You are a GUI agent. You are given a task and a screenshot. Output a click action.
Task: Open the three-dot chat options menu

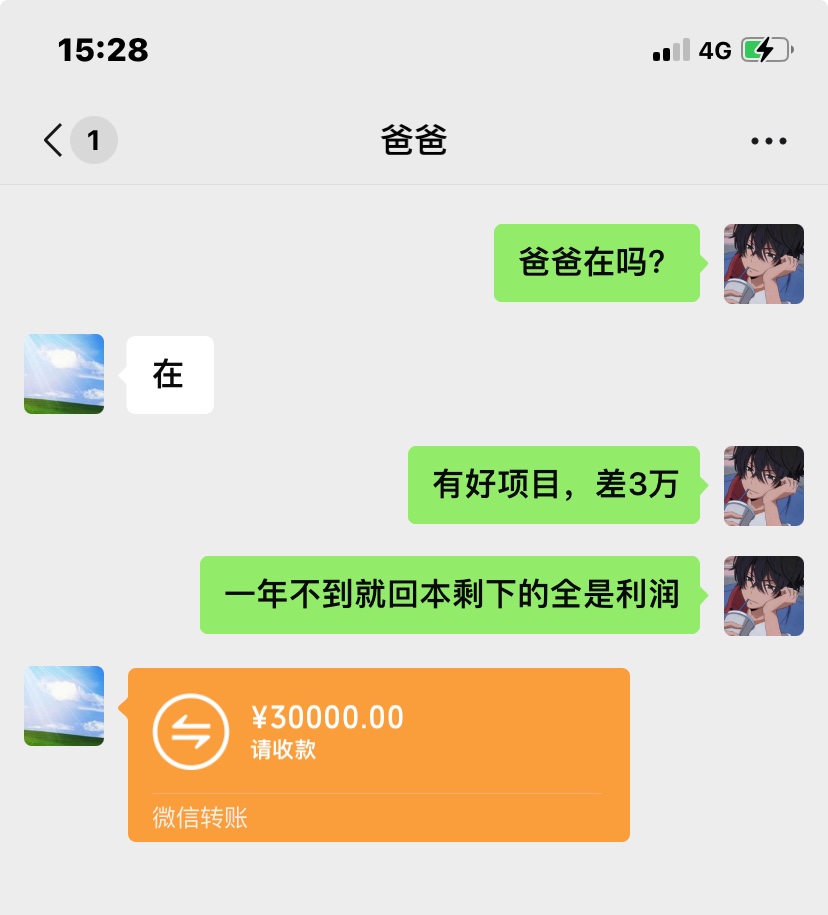click(768, 141)
